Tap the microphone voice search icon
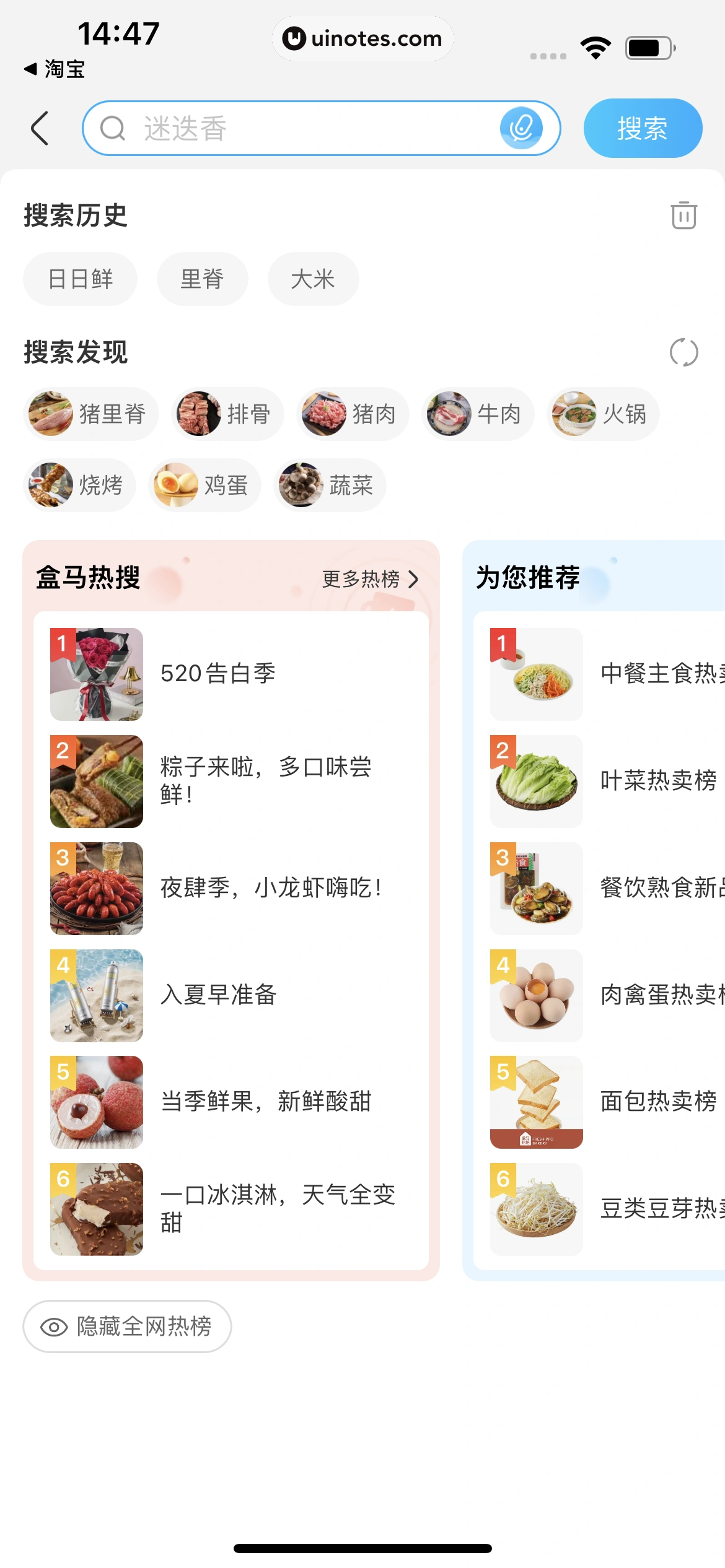 tap(522, 128)
